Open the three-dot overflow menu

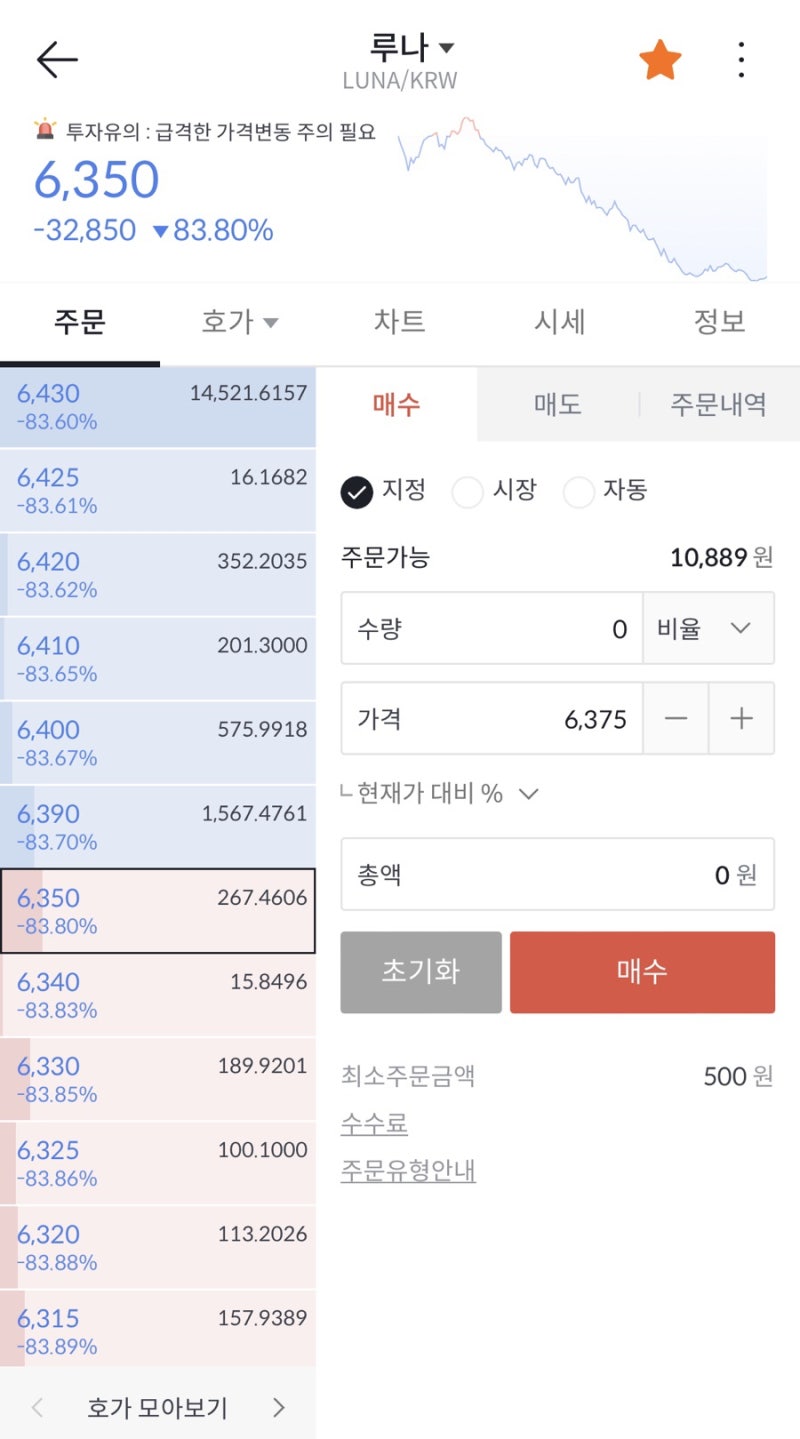pos(741,60)
